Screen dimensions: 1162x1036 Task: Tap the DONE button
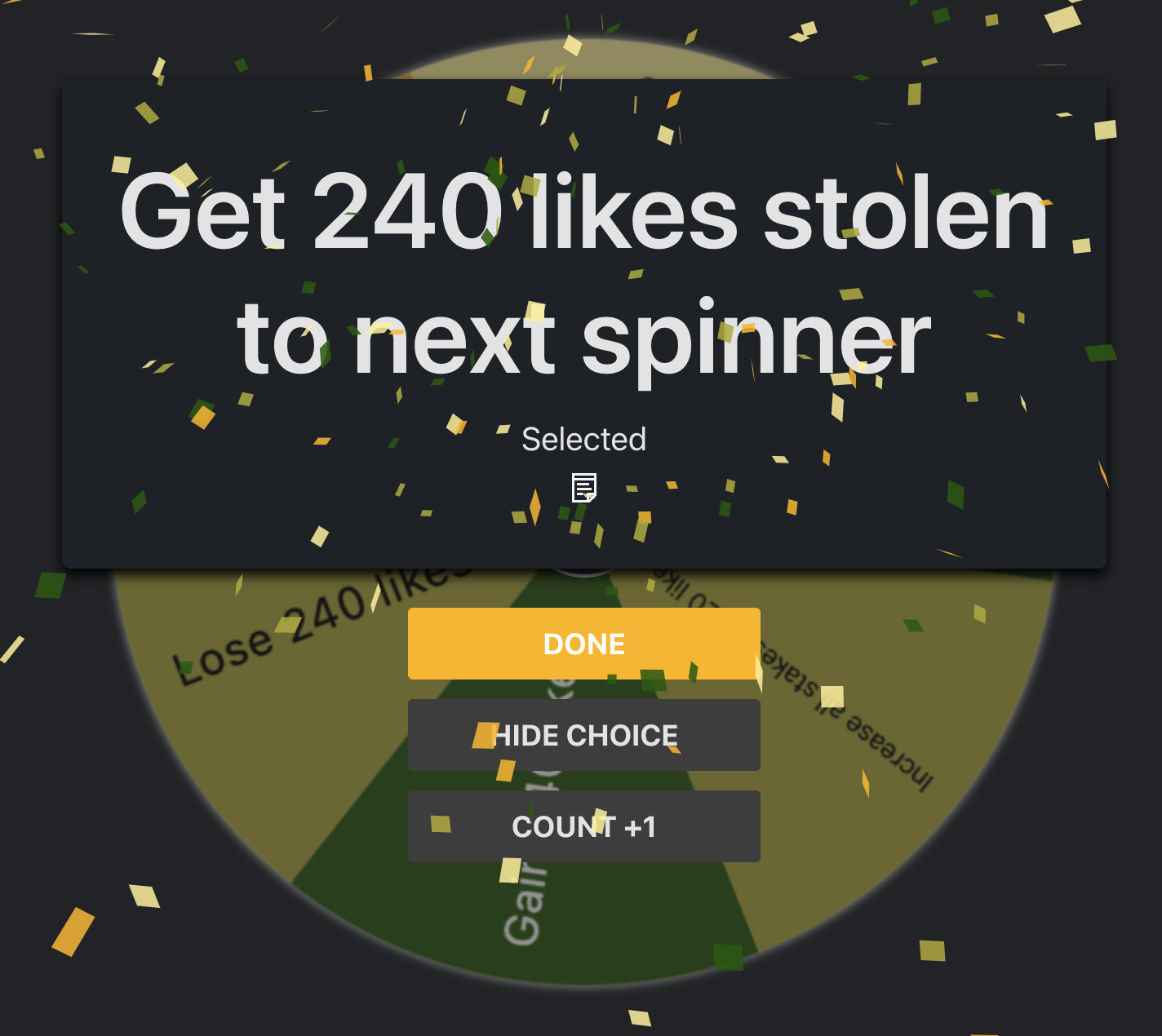[x=583, y=644]
